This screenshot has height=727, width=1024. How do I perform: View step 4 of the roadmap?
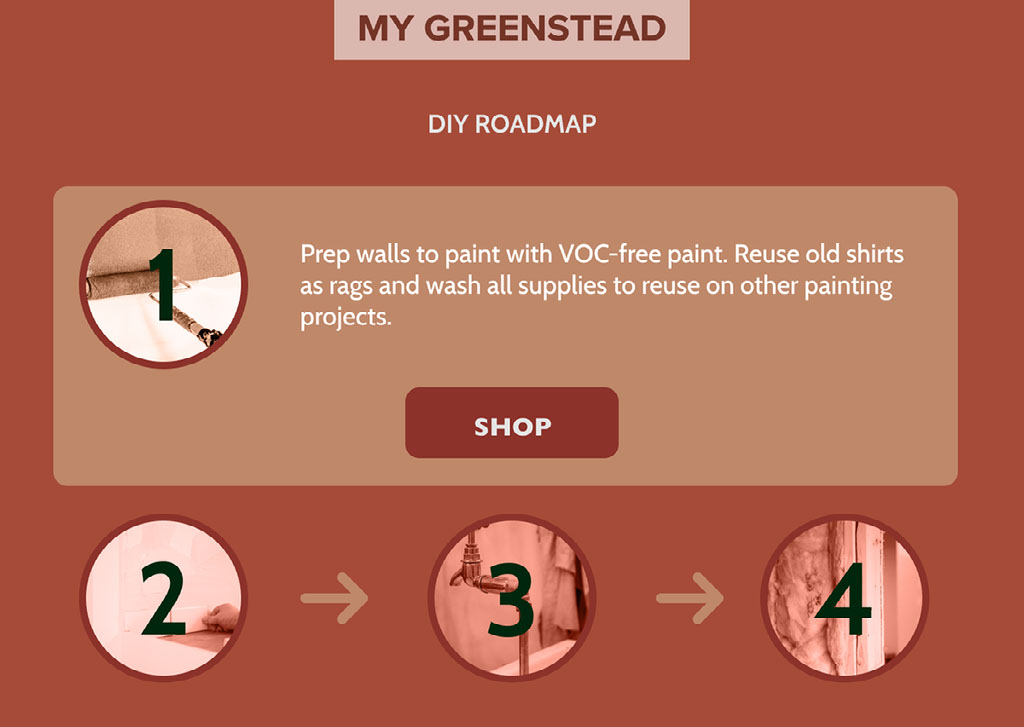pyautogui.click(x=845, y=598)
